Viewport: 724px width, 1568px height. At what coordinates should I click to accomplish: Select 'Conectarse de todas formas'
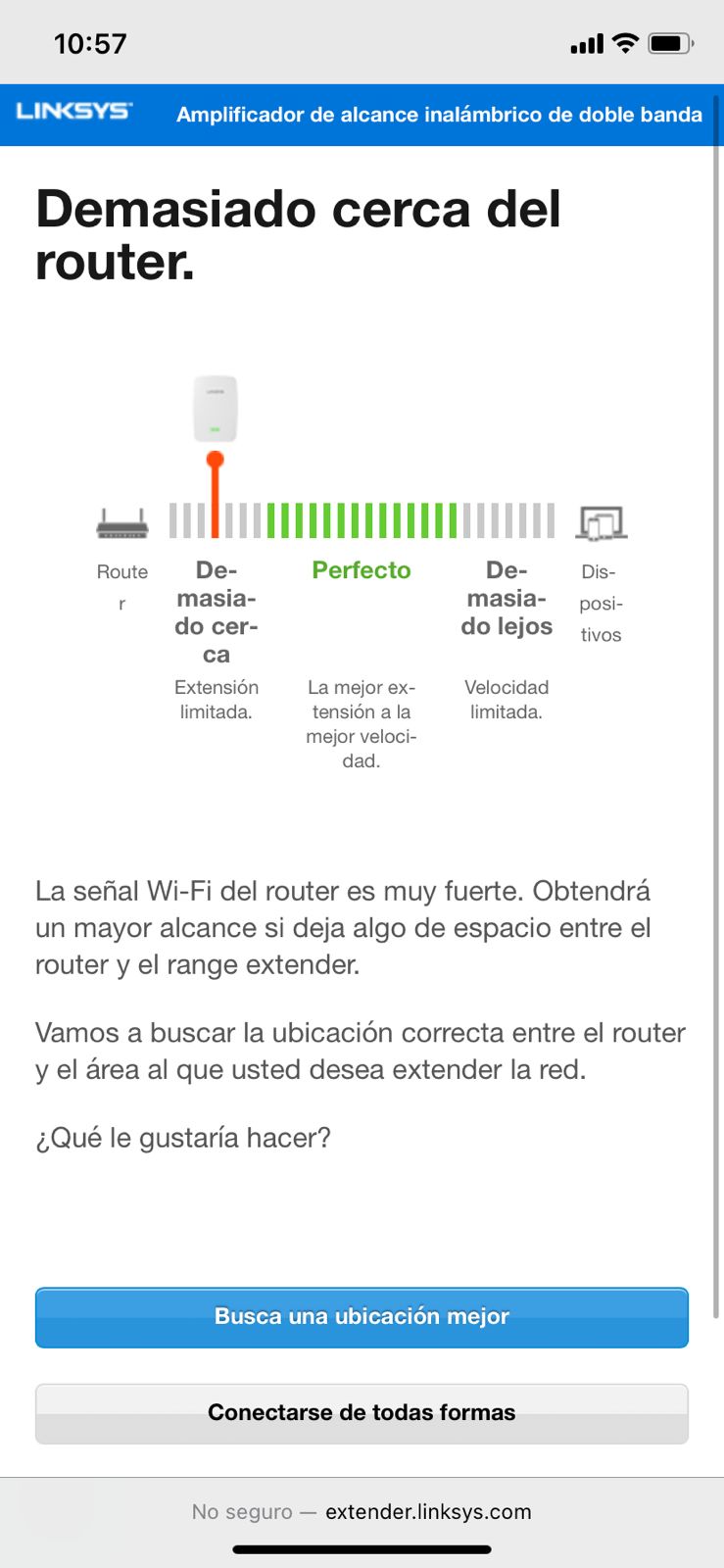[362, 1413]
